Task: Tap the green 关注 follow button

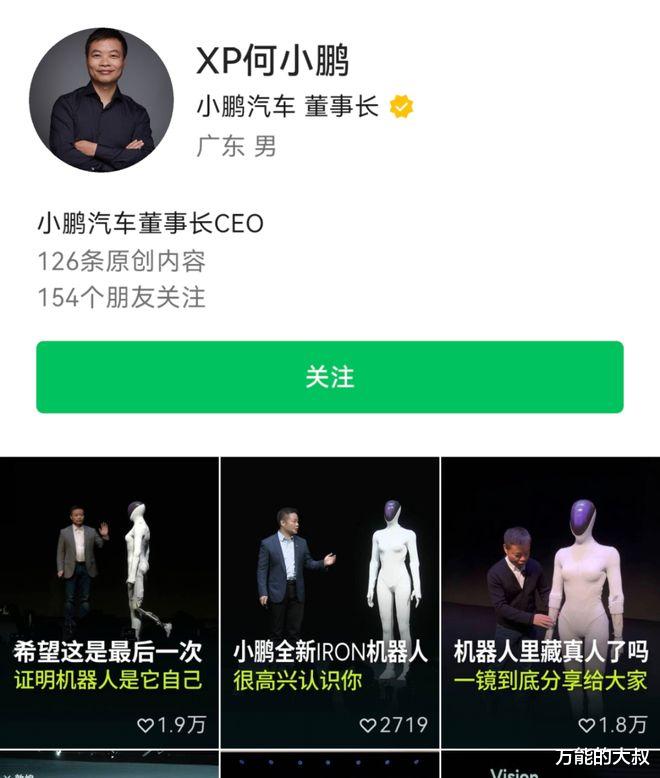Action: [x=330, y=377]
